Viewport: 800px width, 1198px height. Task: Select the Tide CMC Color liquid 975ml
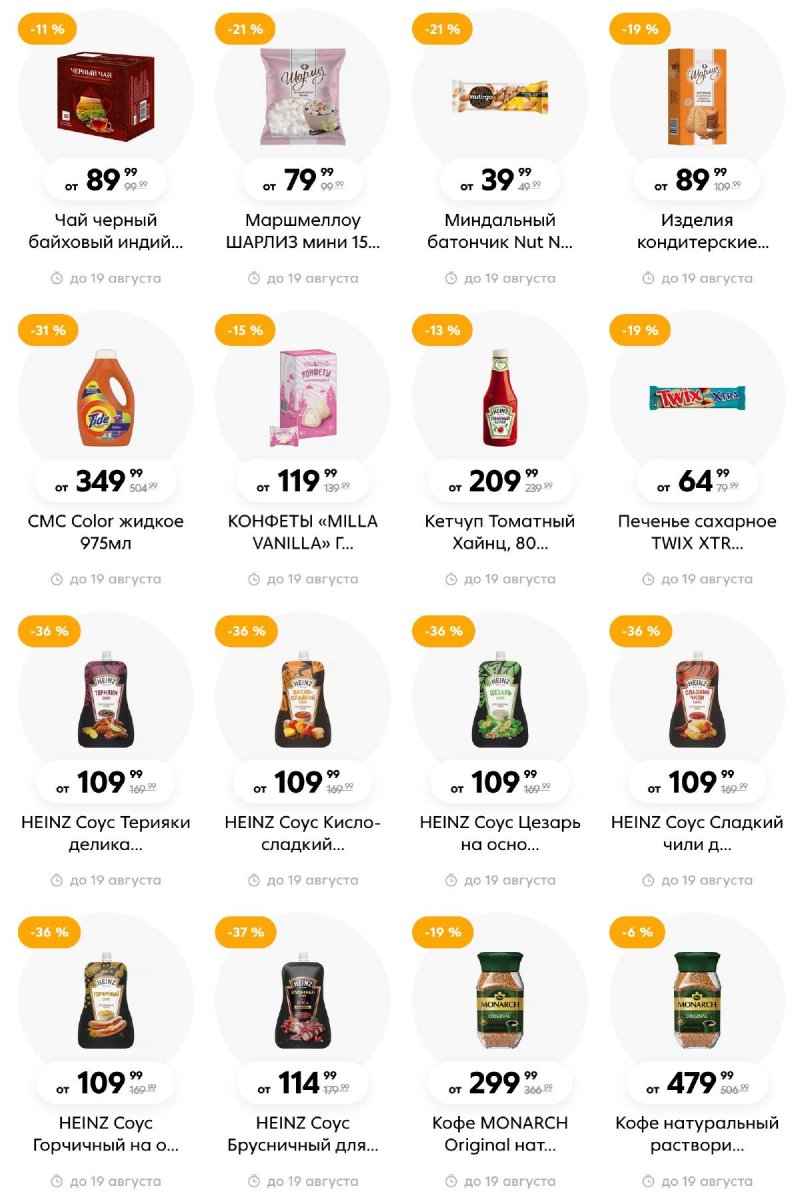pyautogui.click(x=105, y=398)
